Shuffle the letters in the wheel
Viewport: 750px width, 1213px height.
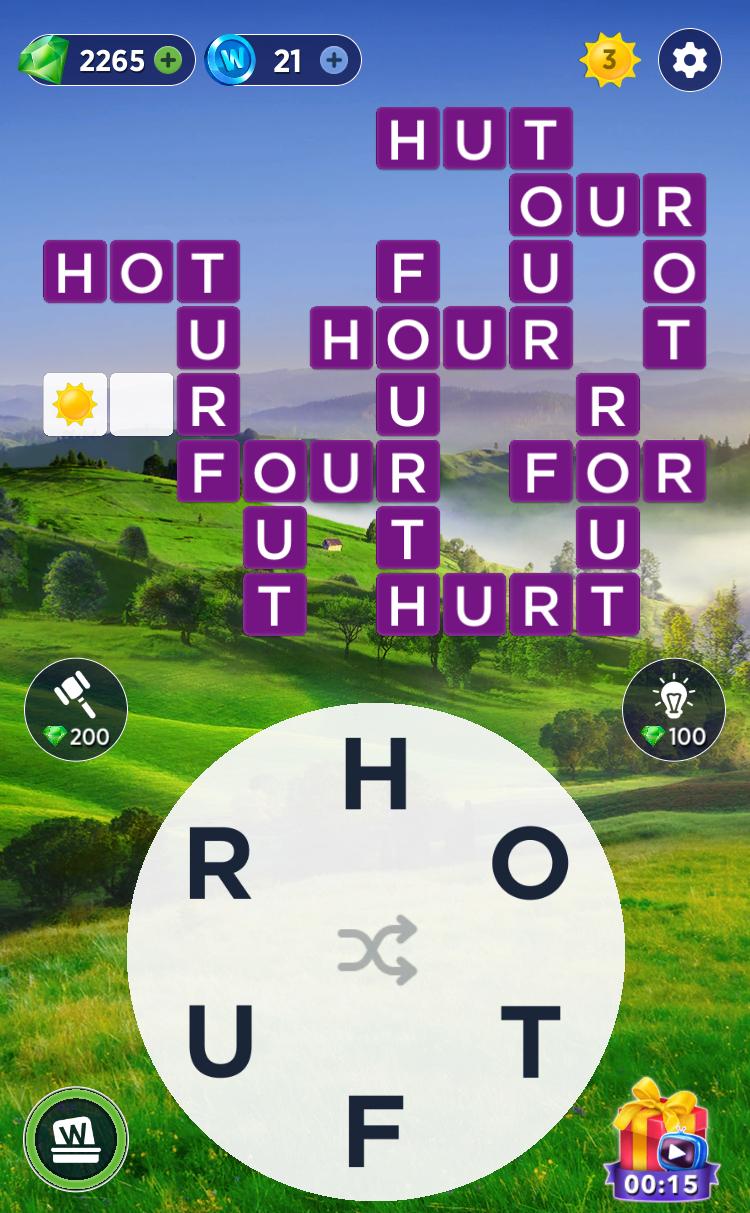376,950
